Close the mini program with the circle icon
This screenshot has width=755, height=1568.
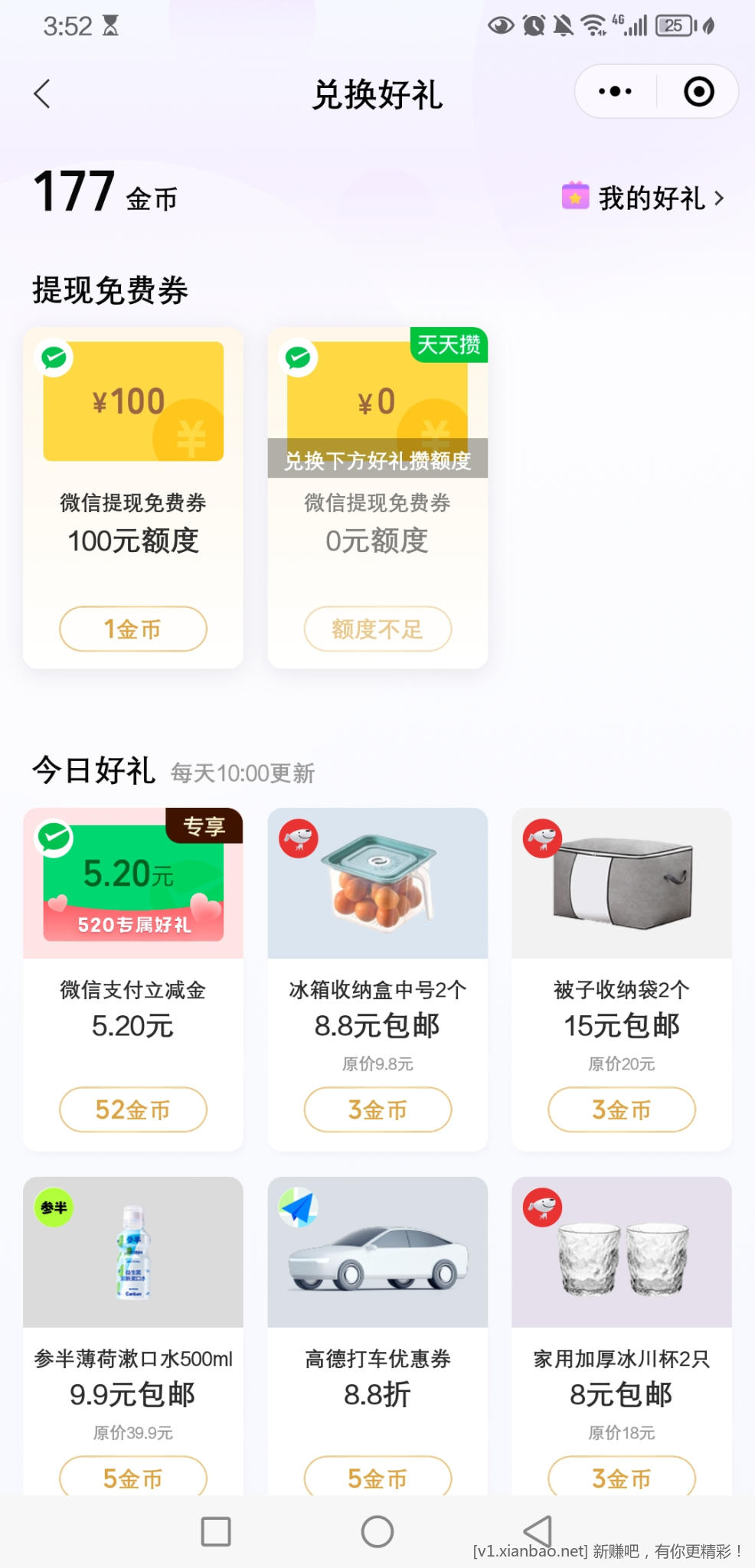698,92
